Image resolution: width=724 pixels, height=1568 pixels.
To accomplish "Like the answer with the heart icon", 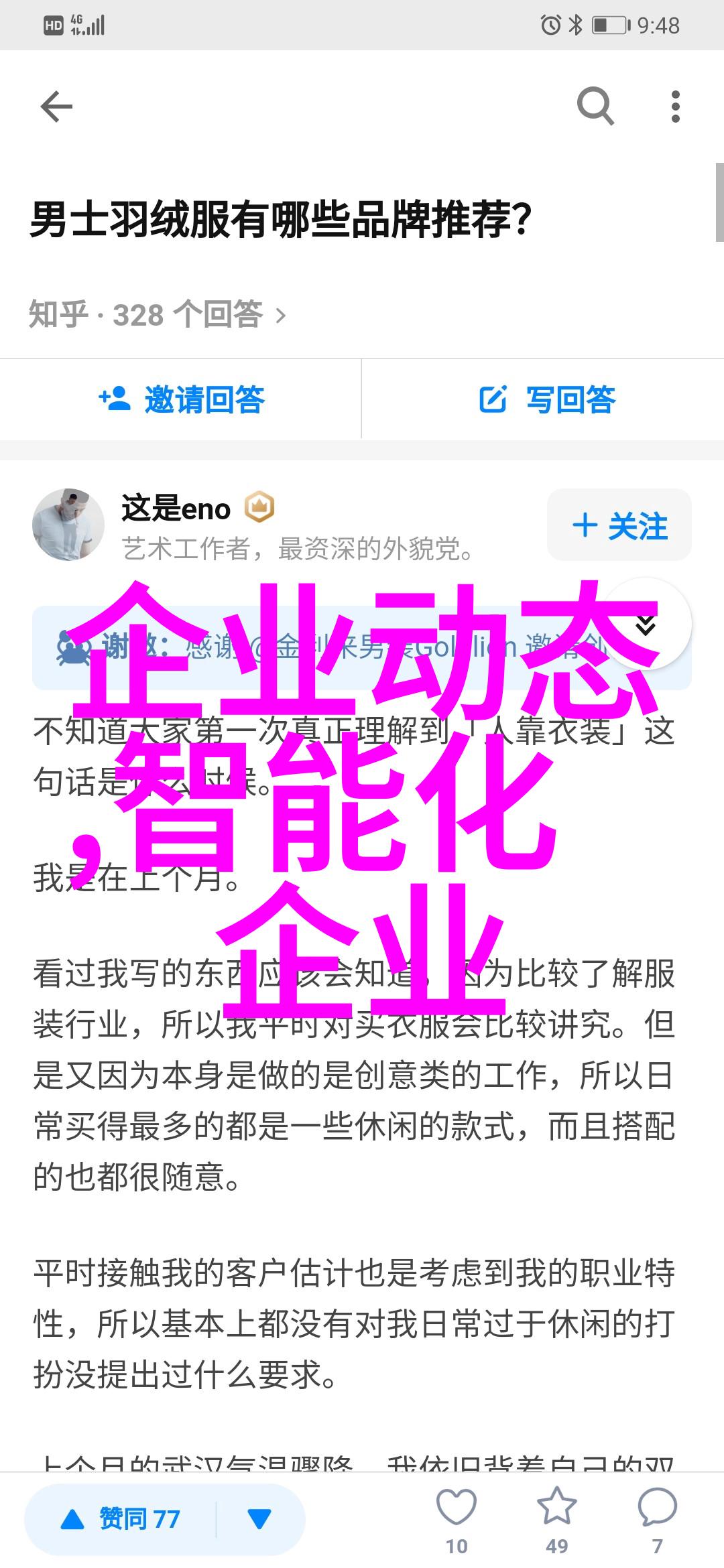I will click(x=457, y=1508).
